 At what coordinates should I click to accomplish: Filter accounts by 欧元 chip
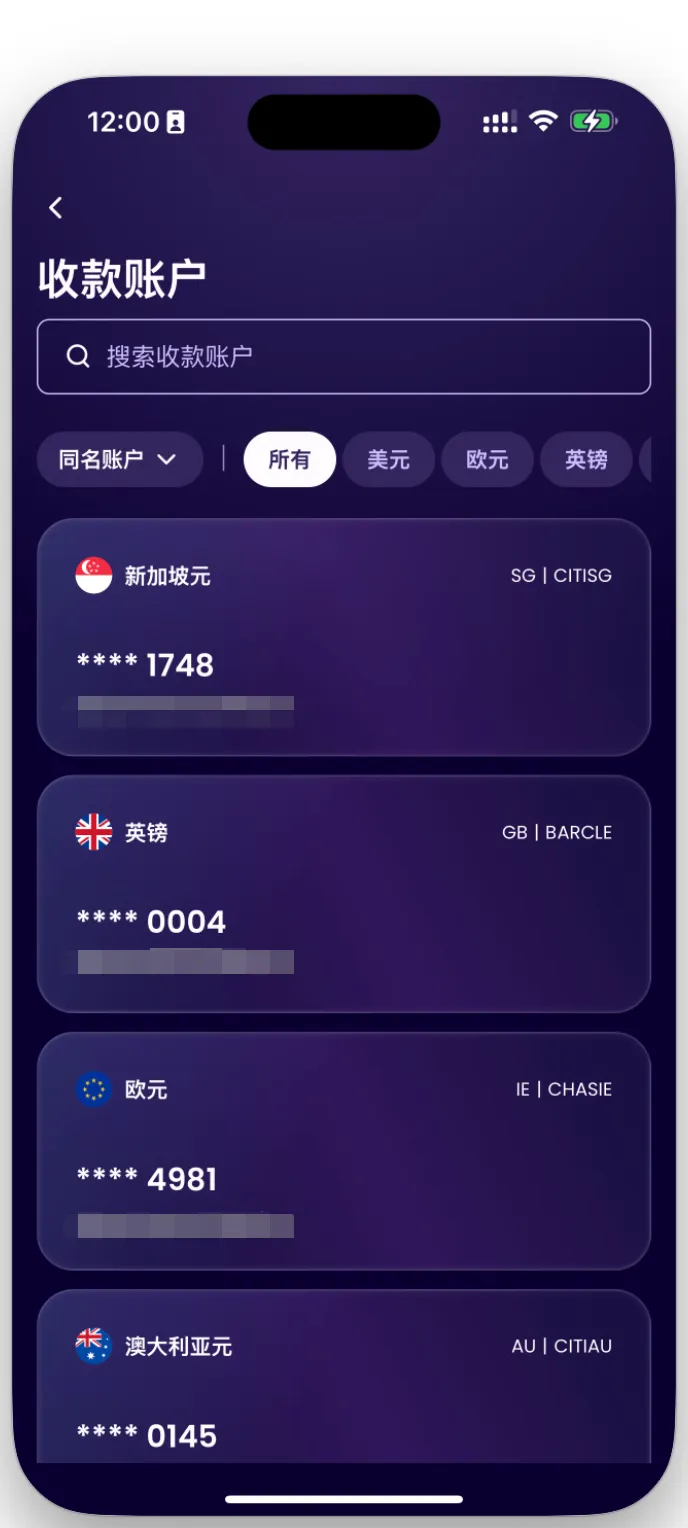point(487,460)
